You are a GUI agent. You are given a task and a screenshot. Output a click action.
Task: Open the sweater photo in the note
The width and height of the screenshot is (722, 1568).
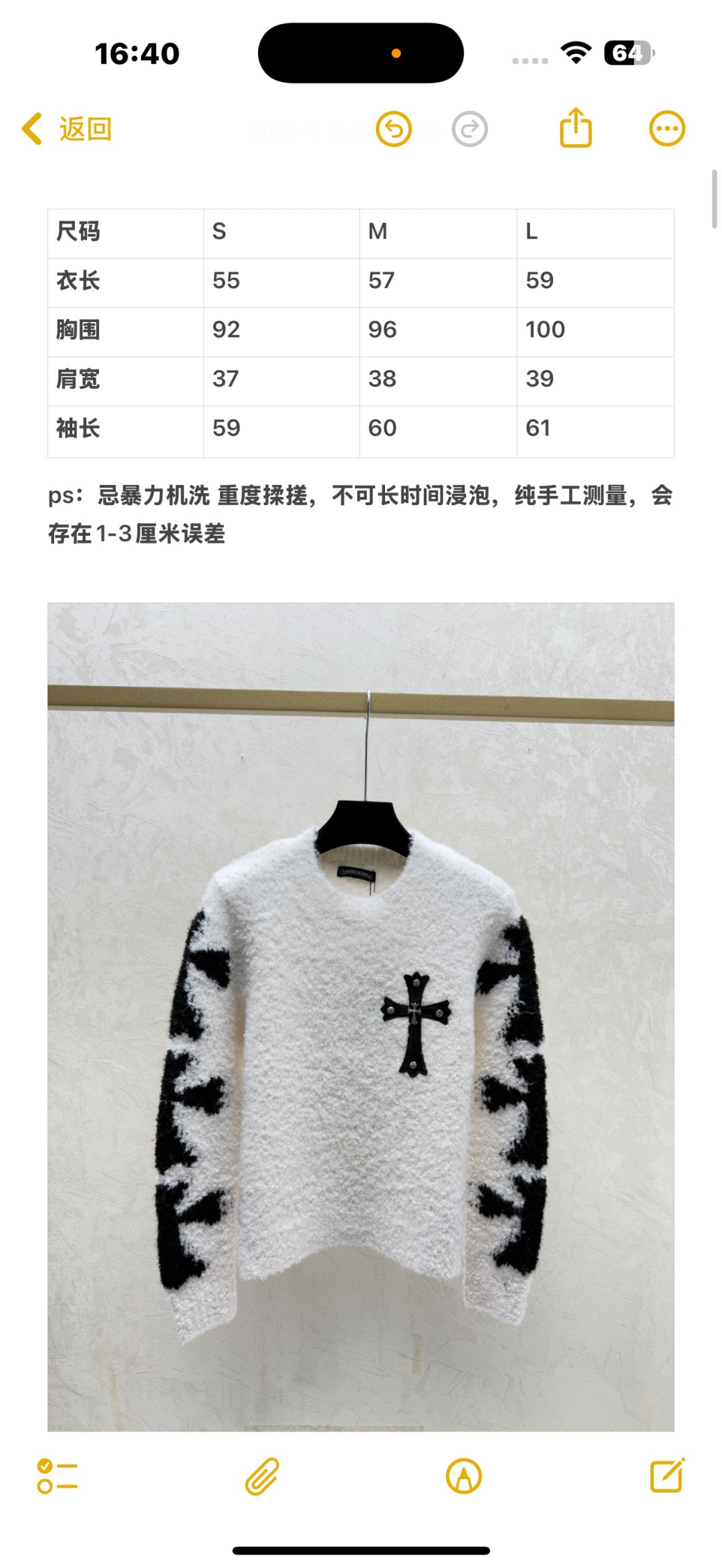pyautogui.click(x=360, y=1015)
